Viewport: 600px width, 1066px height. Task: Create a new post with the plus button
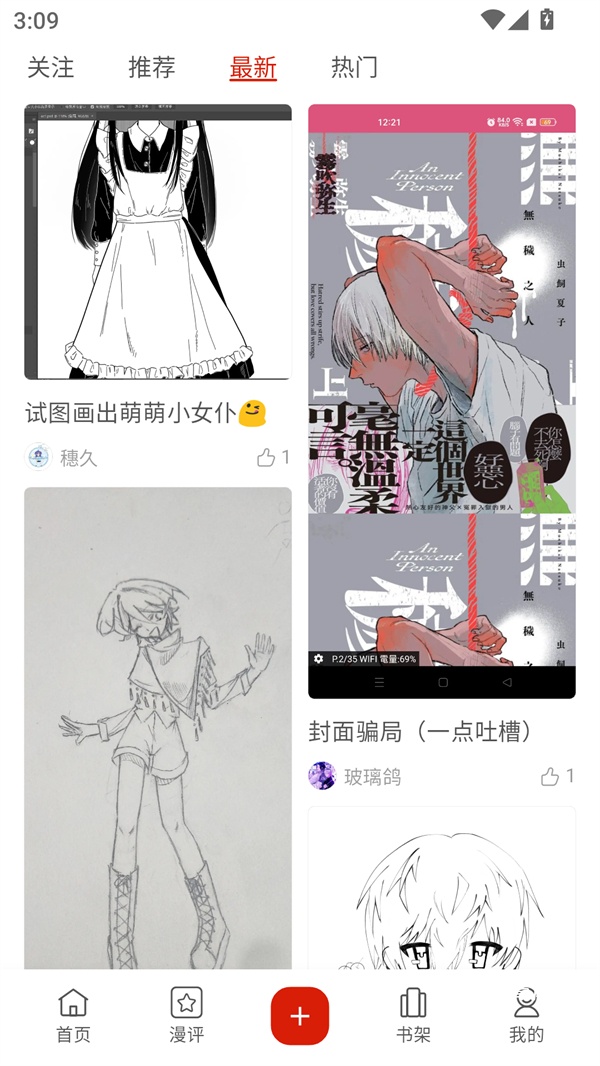pos(300,1015)
